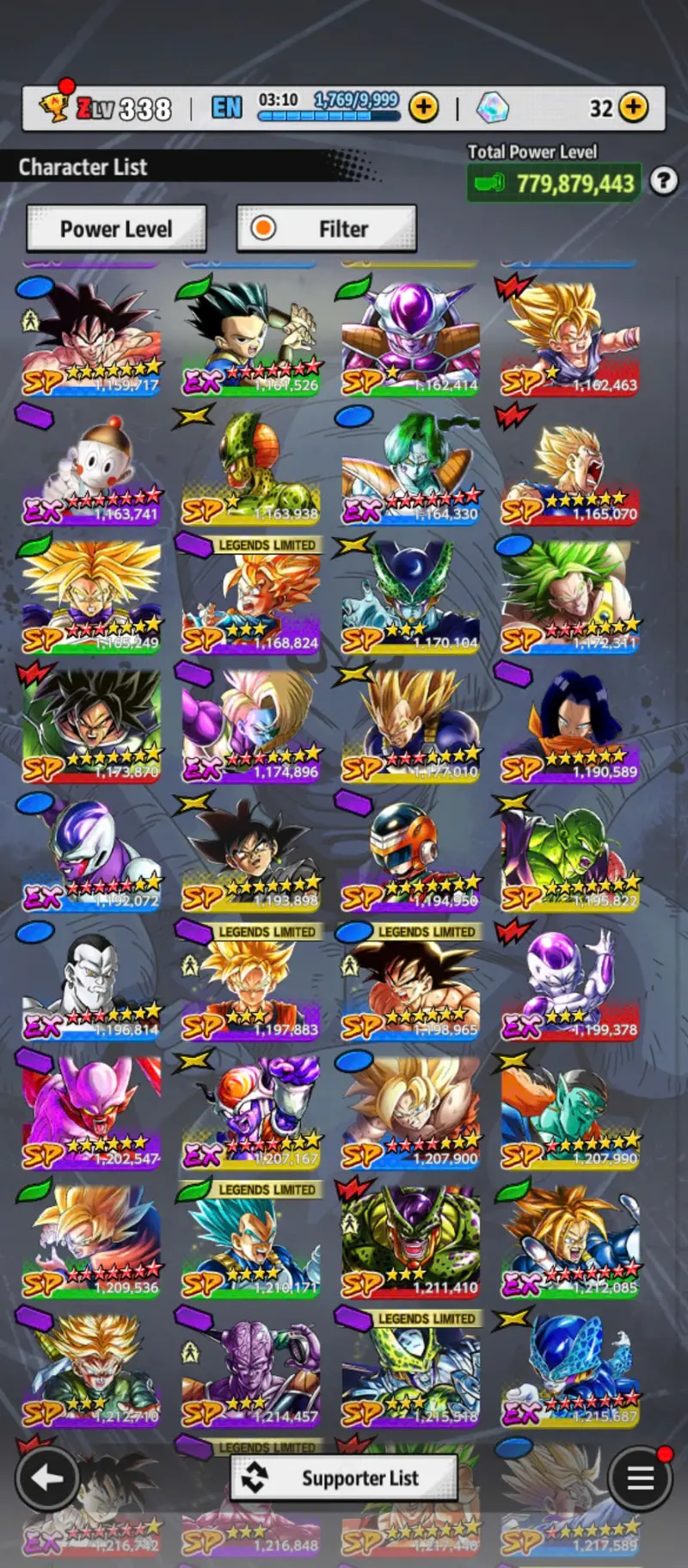This screenshot has height=1568, width=688.
Task: Open the Filter options
Action: coord(327,229)
